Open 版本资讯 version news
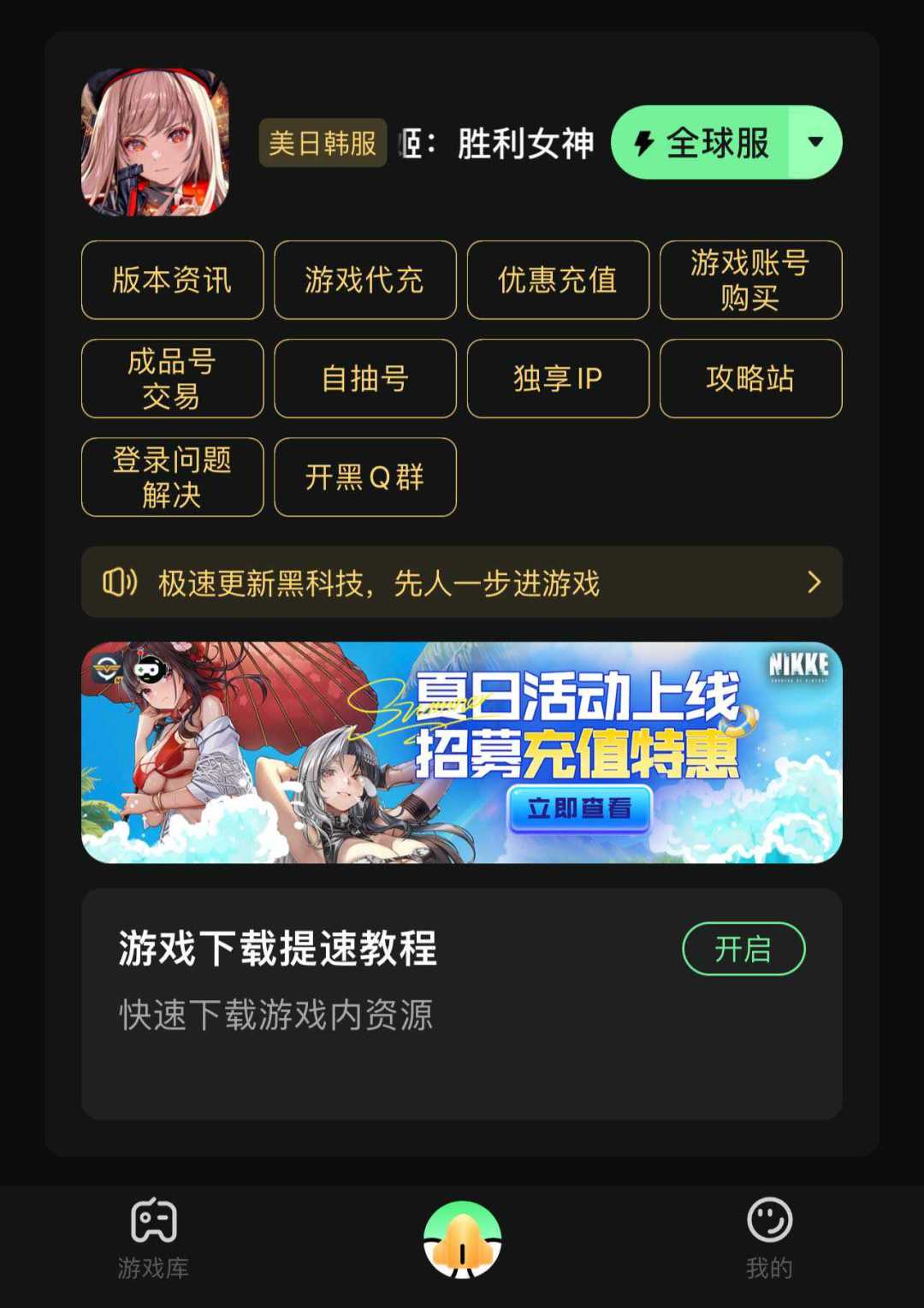924x1308 pixels. click(171, 281)
